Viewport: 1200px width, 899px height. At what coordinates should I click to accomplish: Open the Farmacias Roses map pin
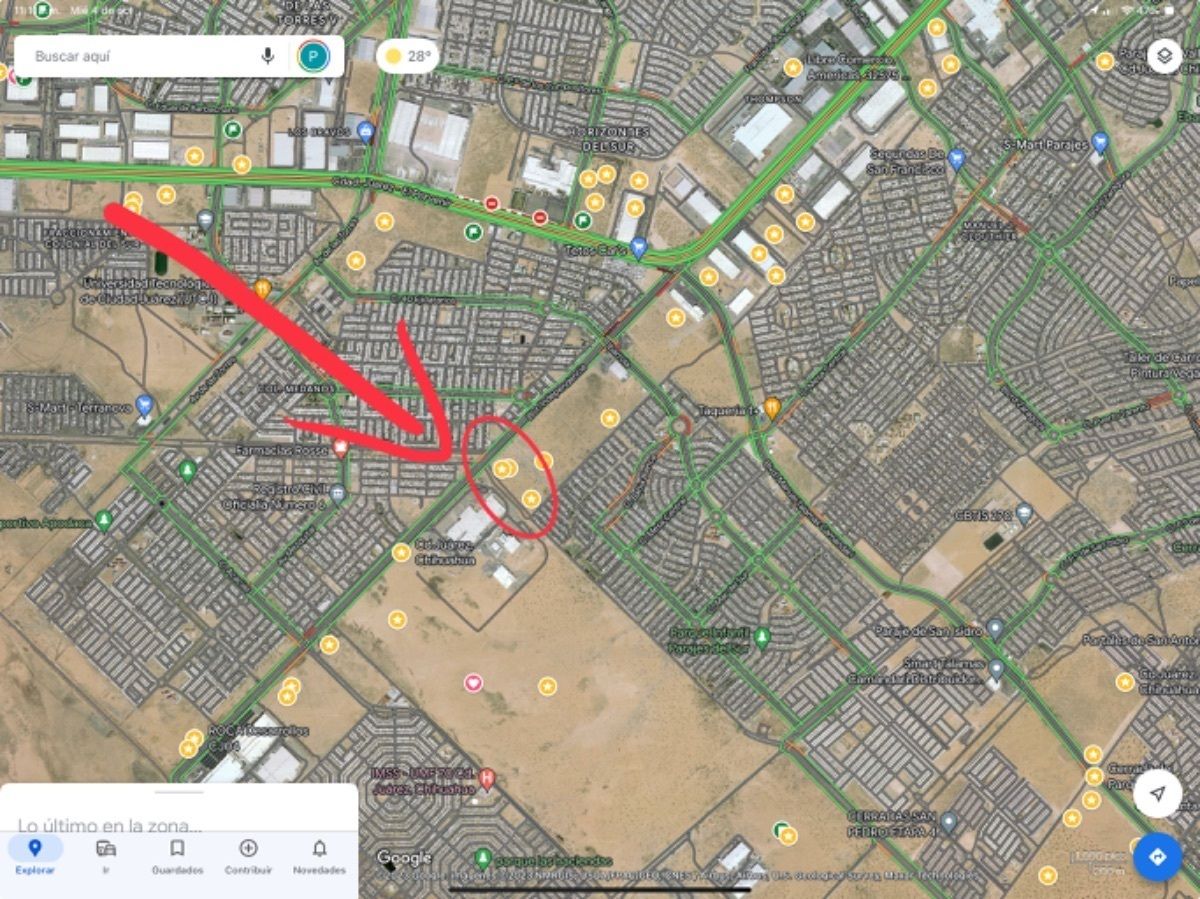click(x=340, y=449)
